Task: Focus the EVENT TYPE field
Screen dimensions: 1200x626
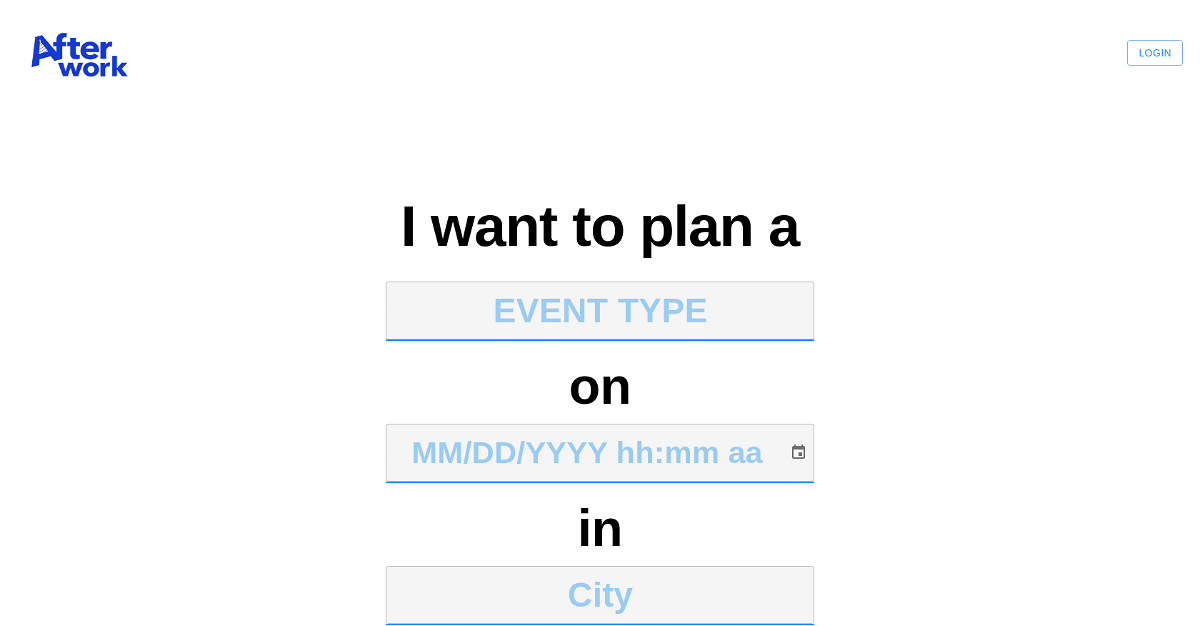Action: (x=599, y=311)
